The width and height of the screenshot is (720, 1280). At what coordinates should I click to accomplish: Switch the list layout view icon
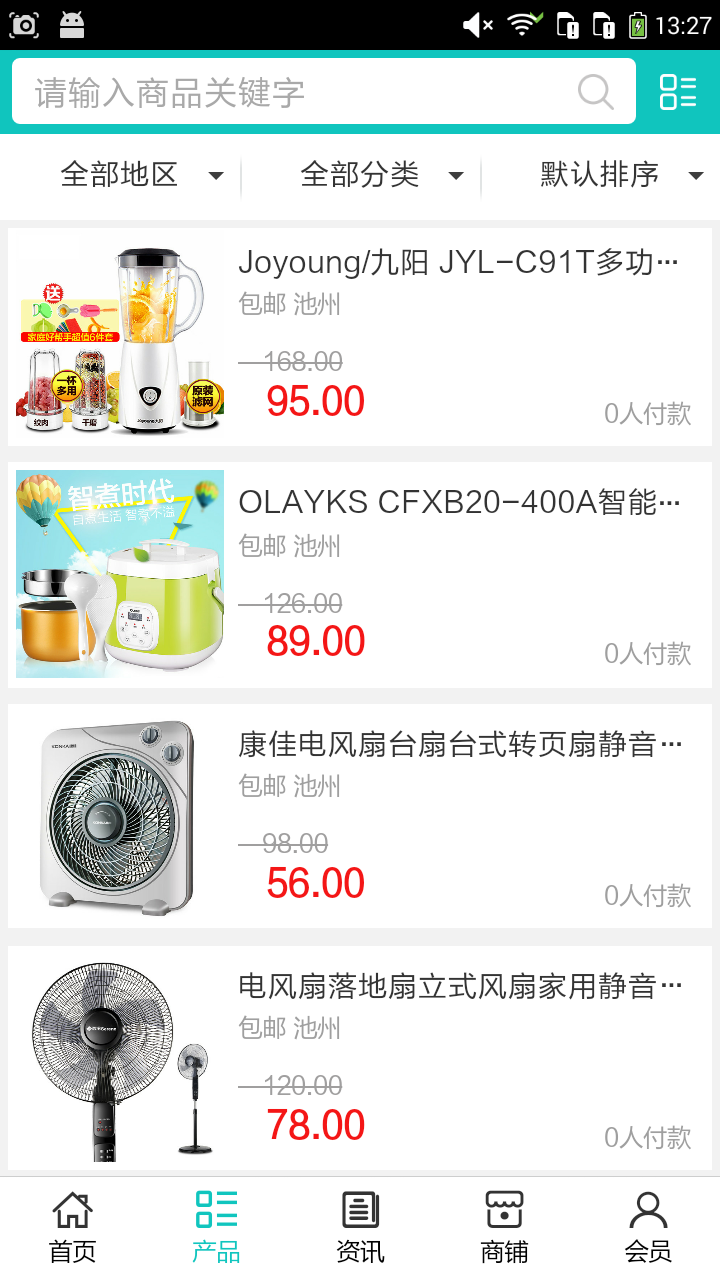[x=678, y=92]
